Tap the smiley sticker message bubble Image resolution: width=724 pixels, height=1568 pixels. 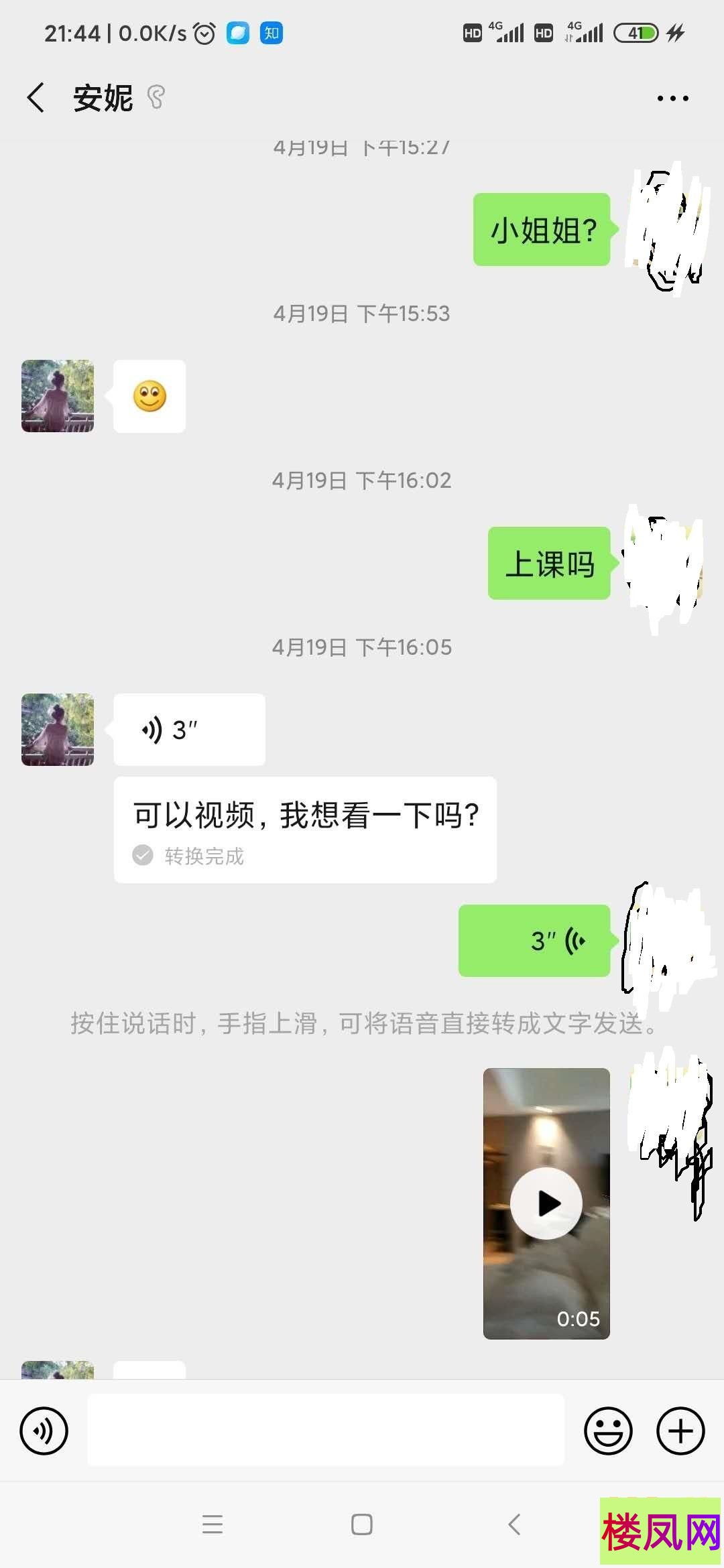pyautogui.click(x=149, y=396)
